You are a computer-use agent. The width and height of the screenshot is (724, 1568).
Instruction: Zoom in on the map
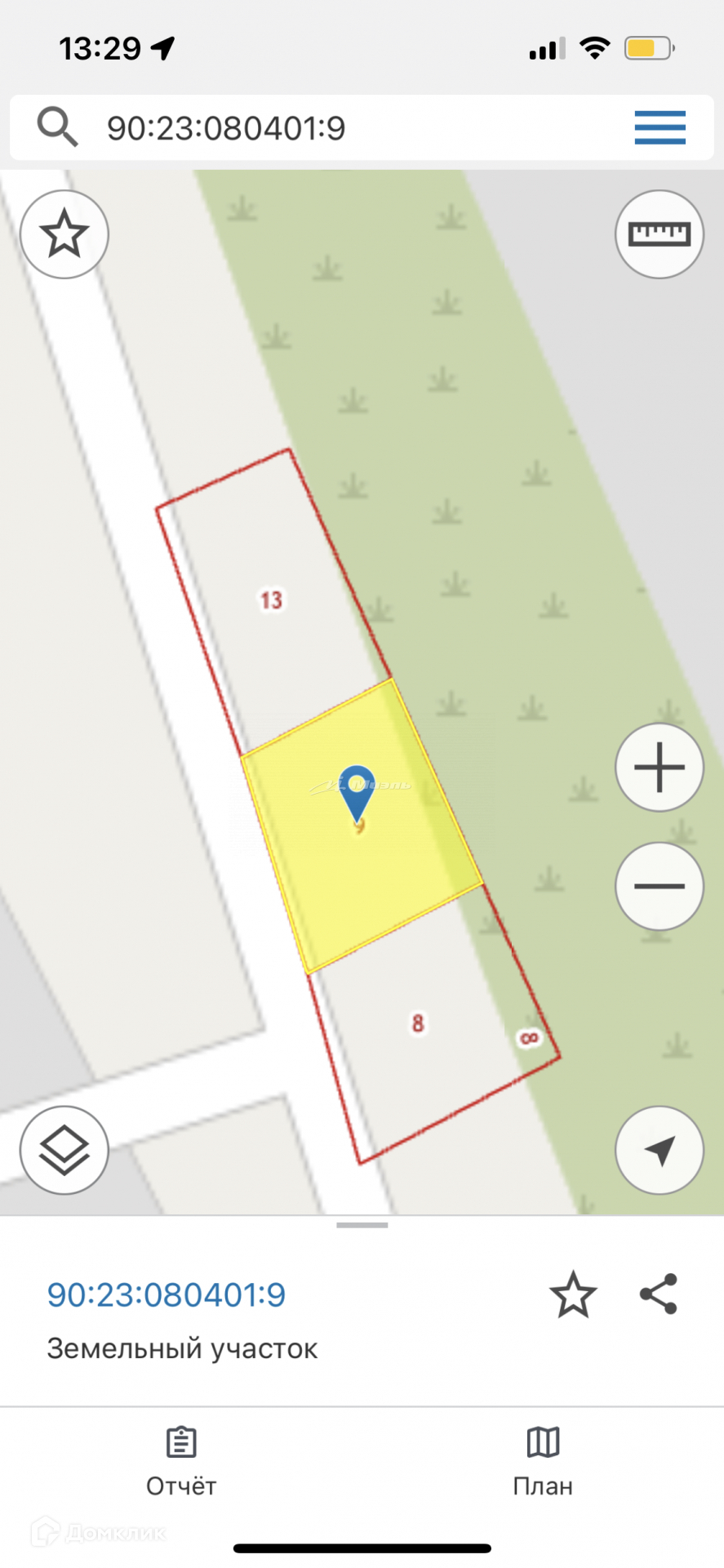click(659, 768)
